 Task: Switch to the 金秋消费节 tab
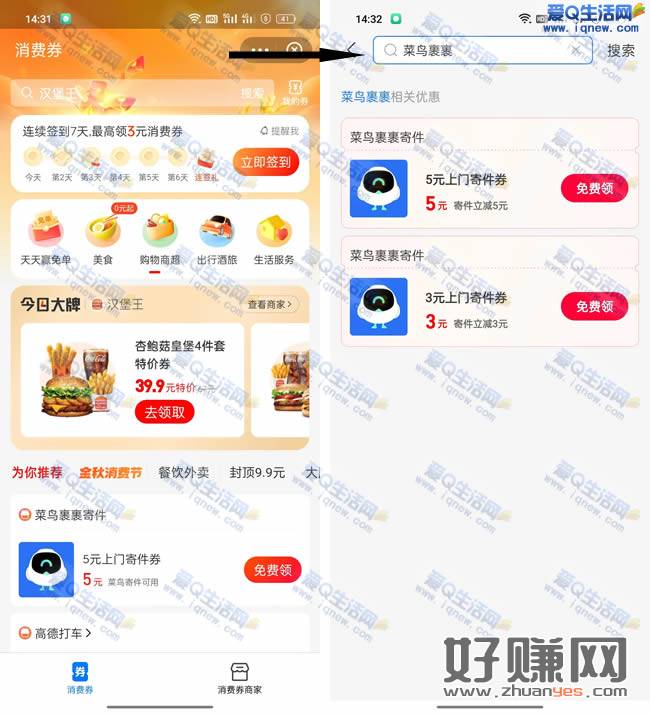pyautogui.click(x=110, y=473)
